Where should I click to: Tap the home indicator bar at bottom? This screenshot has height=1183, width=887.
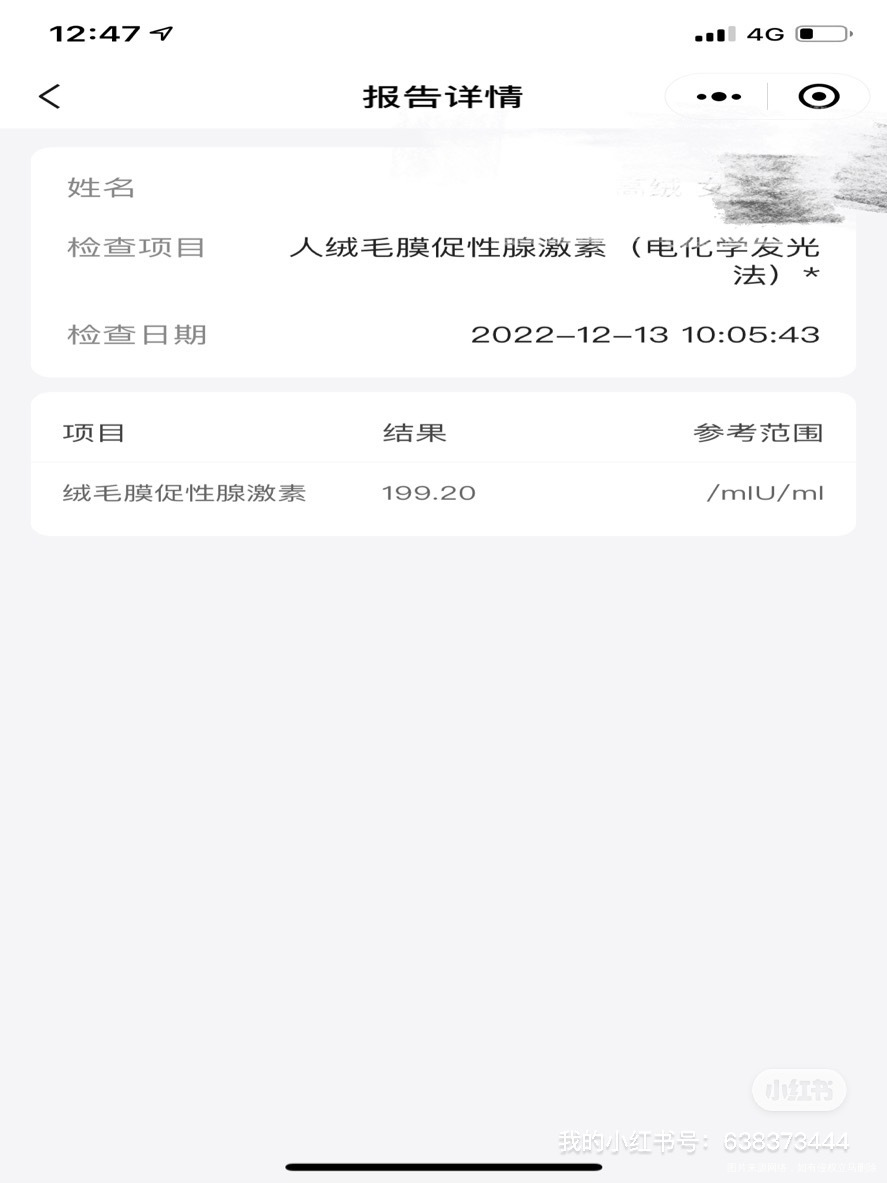[443, 1166]
